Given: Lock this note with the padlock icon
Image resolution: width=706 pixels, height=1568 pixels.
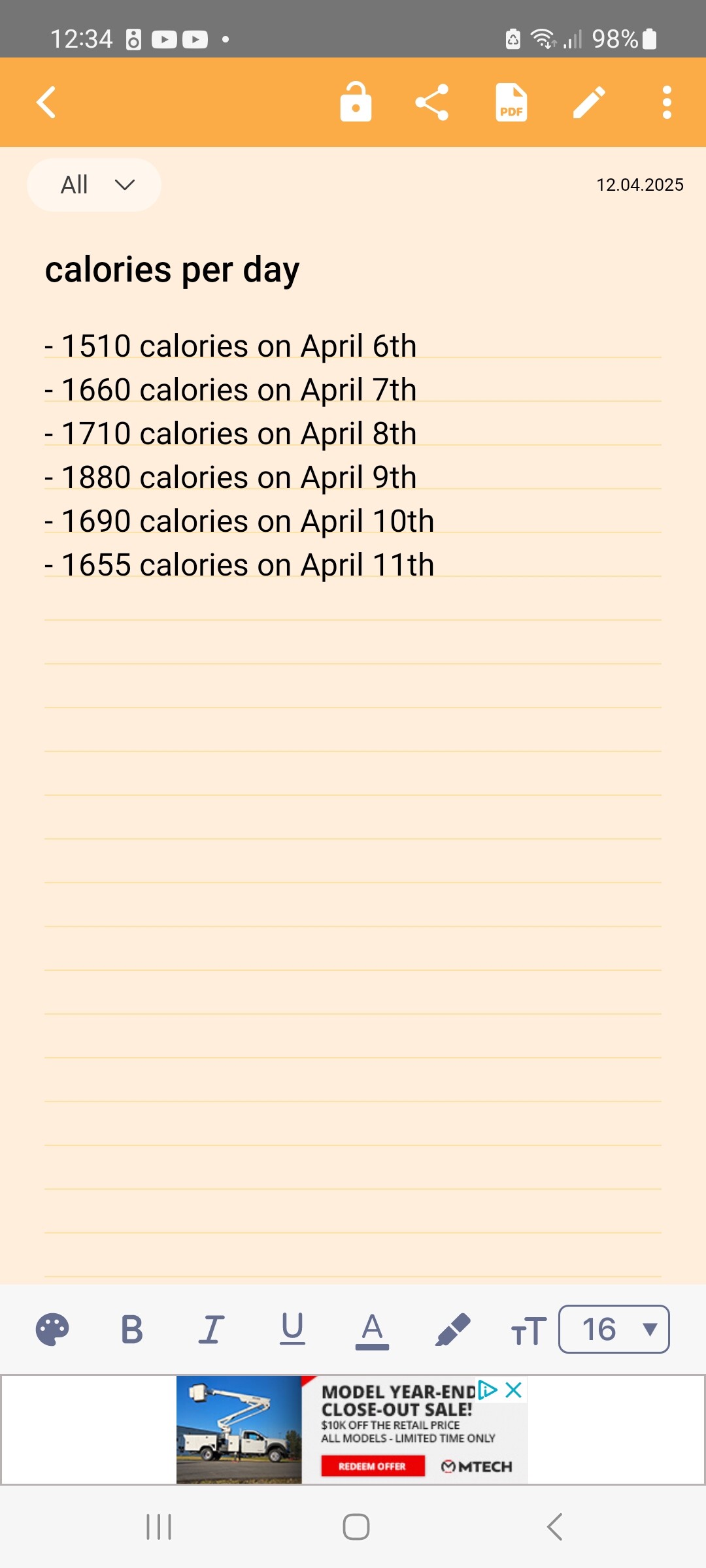Looking at the screenshot, I should point(356,102).
